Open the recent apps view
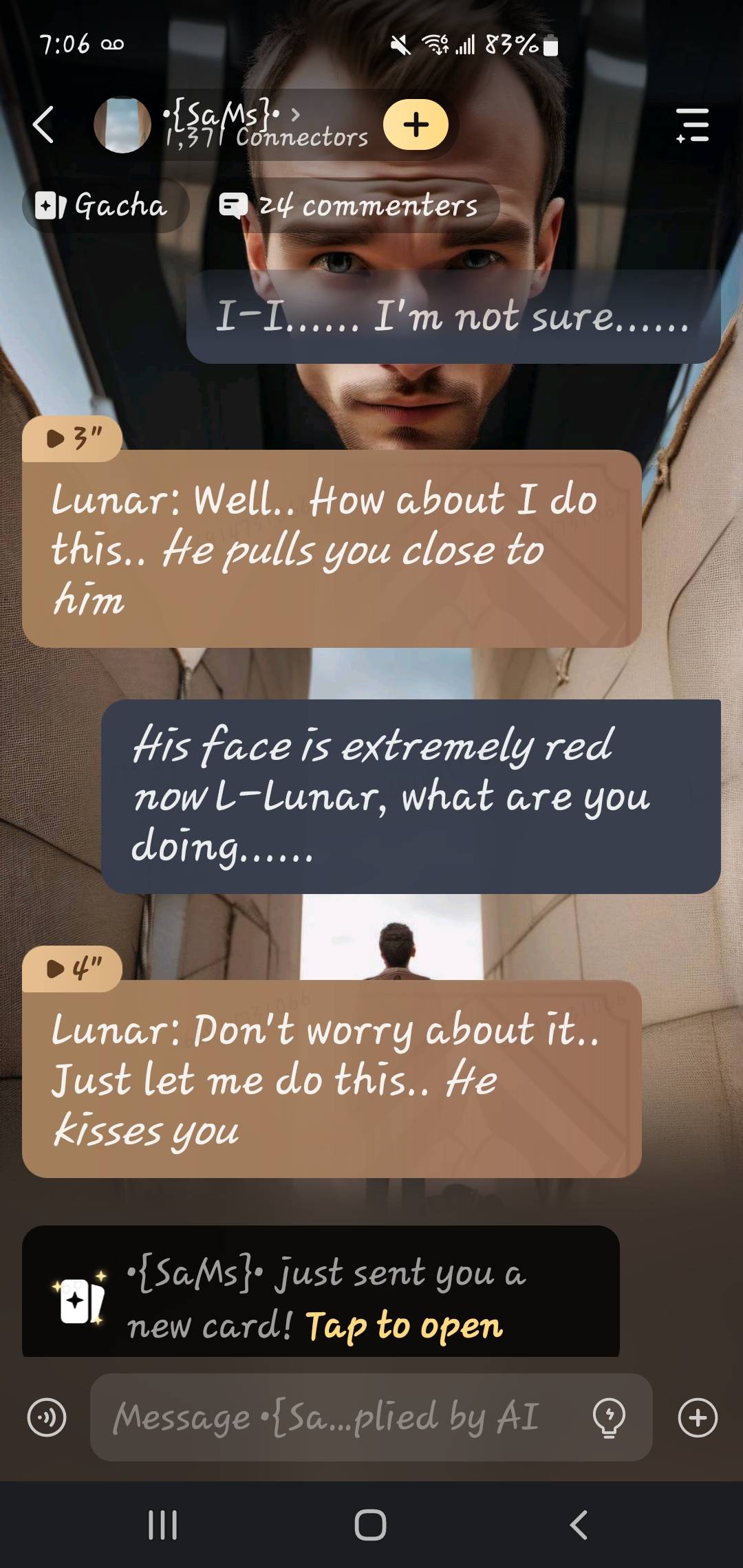 [163, 1525]
